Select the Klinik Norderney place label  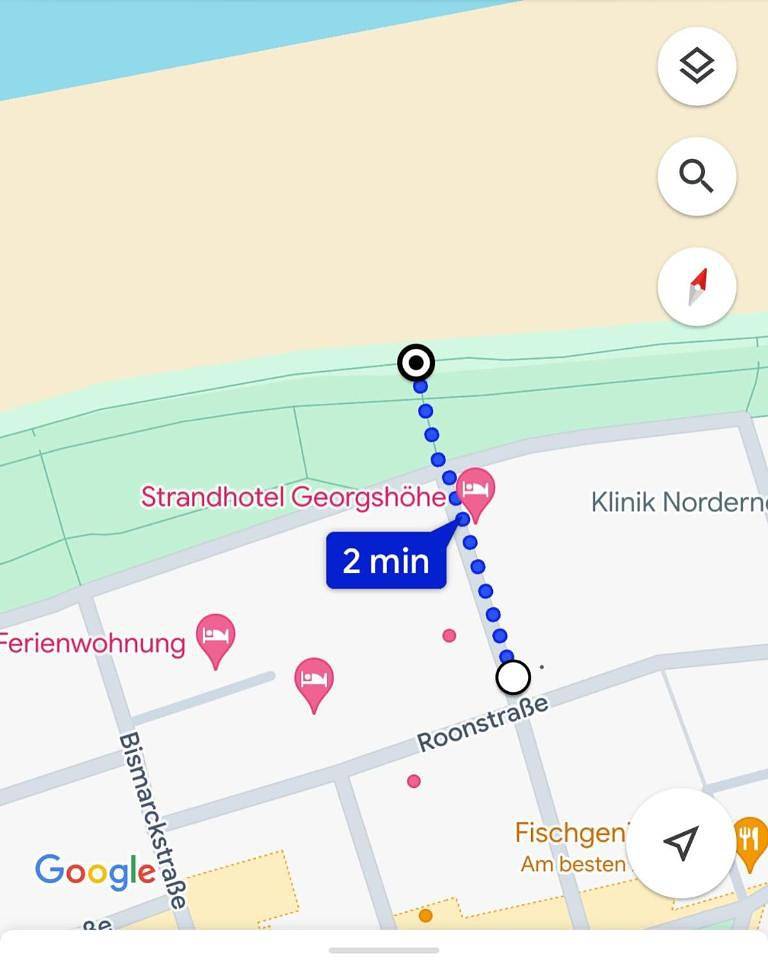click(678, 502)
